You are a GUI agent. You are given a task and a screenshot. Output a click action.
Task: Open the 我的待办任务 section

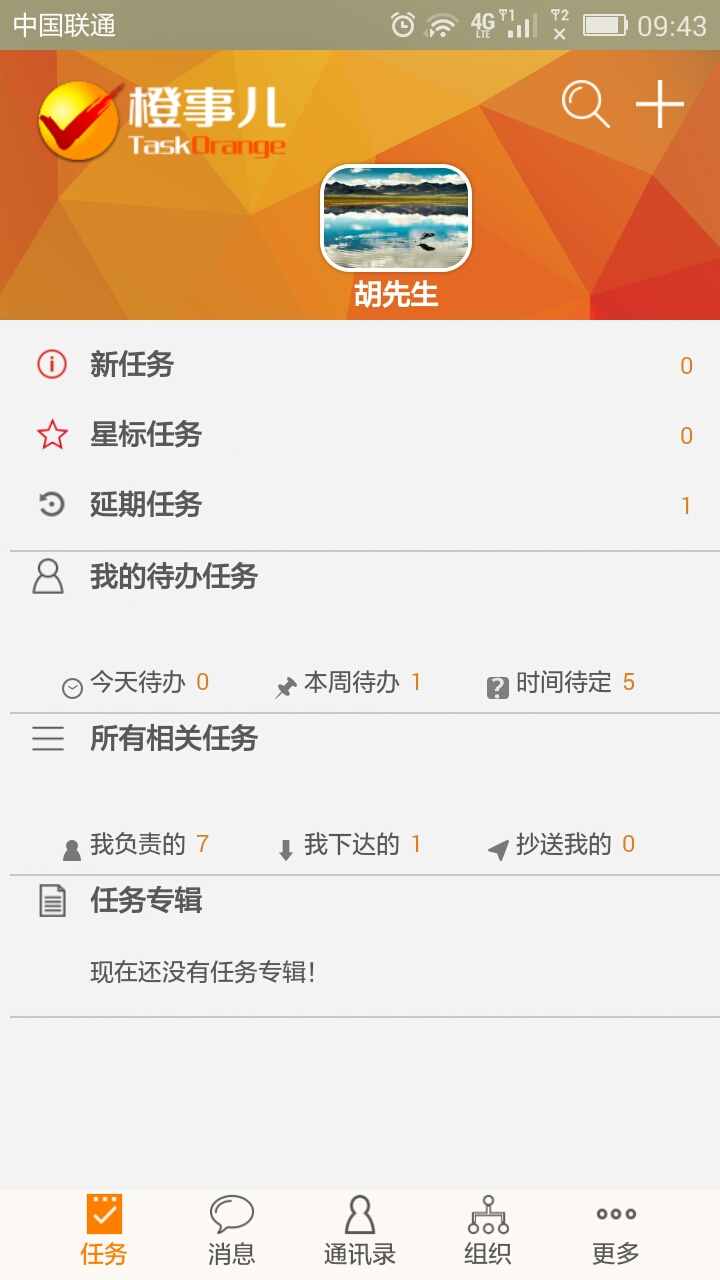coord(174,577)
